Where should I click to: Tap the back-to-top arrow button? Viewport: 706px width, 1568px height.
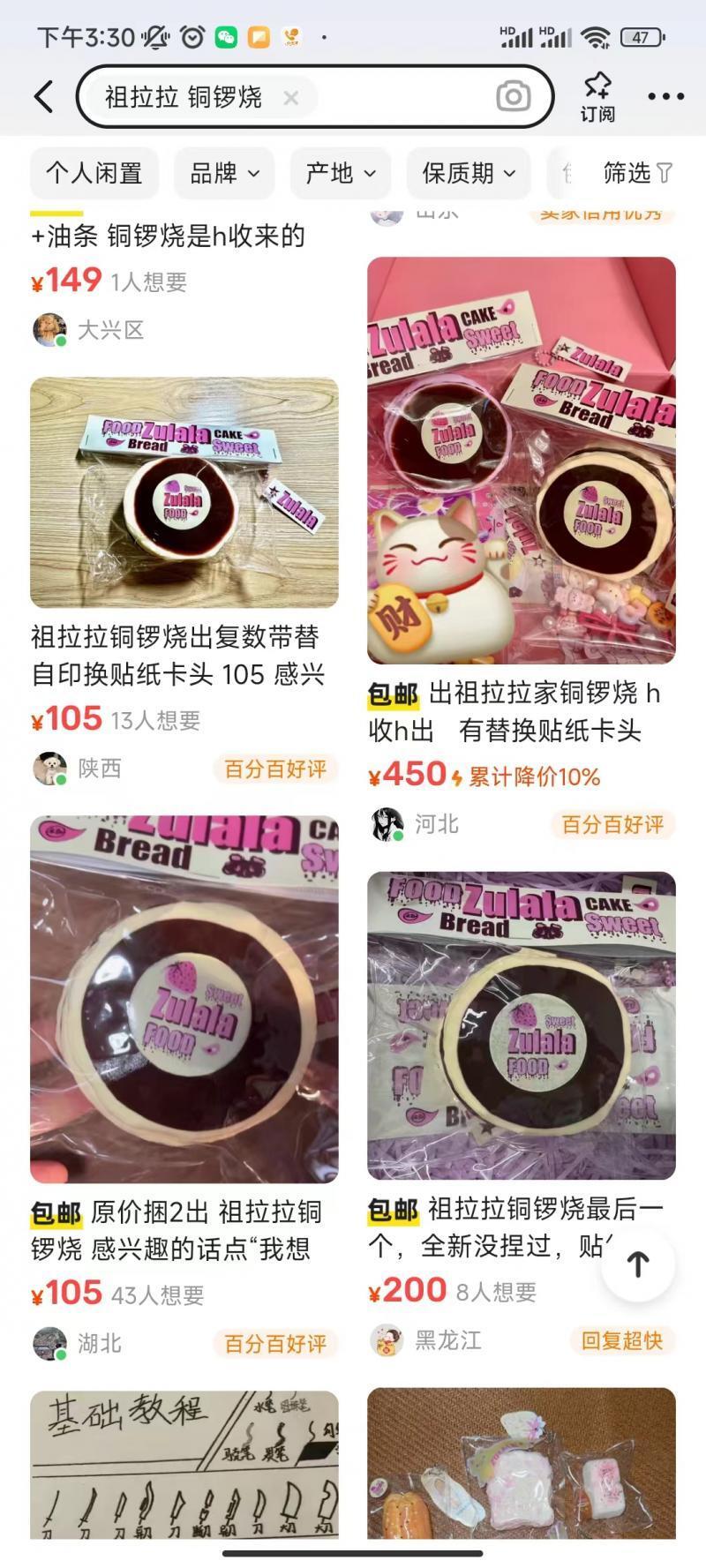pyautogui.click(x=637, y=1264)
